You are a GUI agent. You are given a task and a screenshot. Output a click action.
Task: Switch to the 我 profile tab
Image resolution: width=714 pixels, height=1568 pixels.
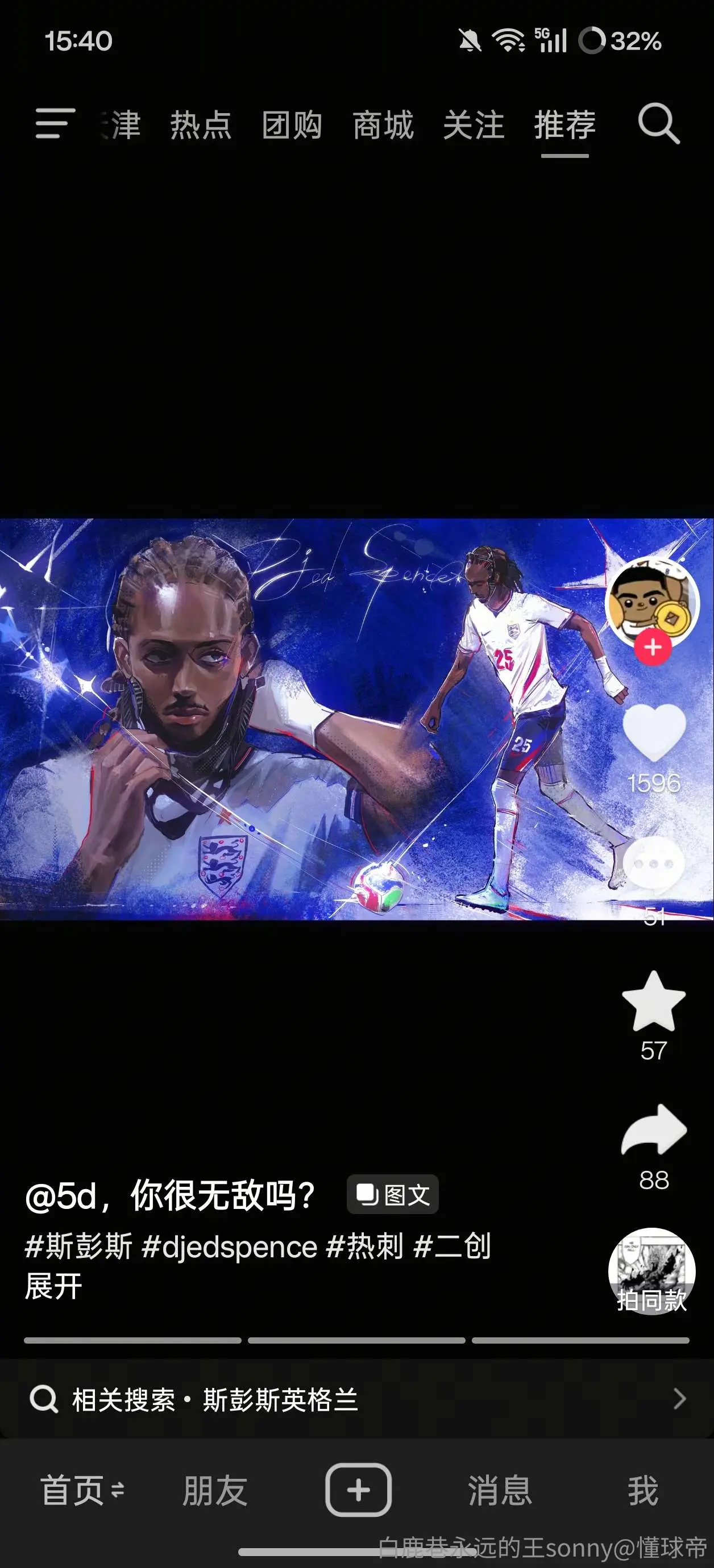point(644,1491)
